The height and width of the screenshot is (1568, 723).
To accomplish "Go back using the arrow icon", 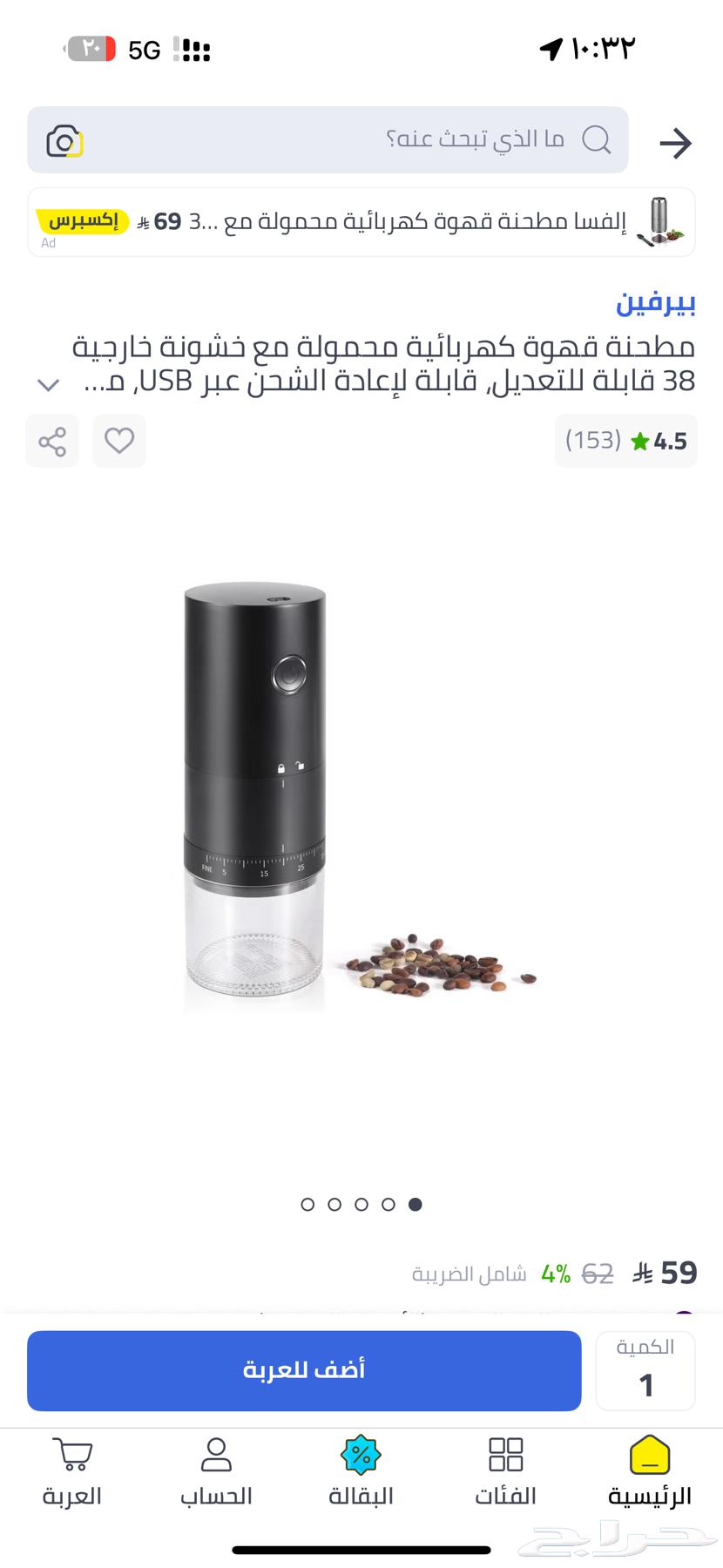I will (x=675, y=143).
